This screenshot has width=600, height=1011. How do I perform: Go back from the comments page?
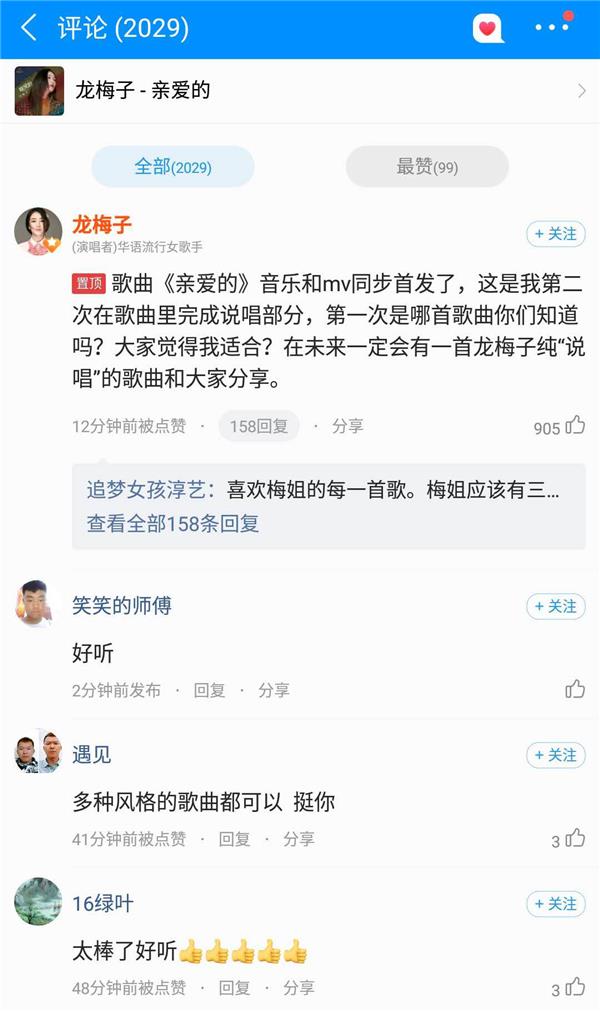pyautogui.click(x=29, y=28)
